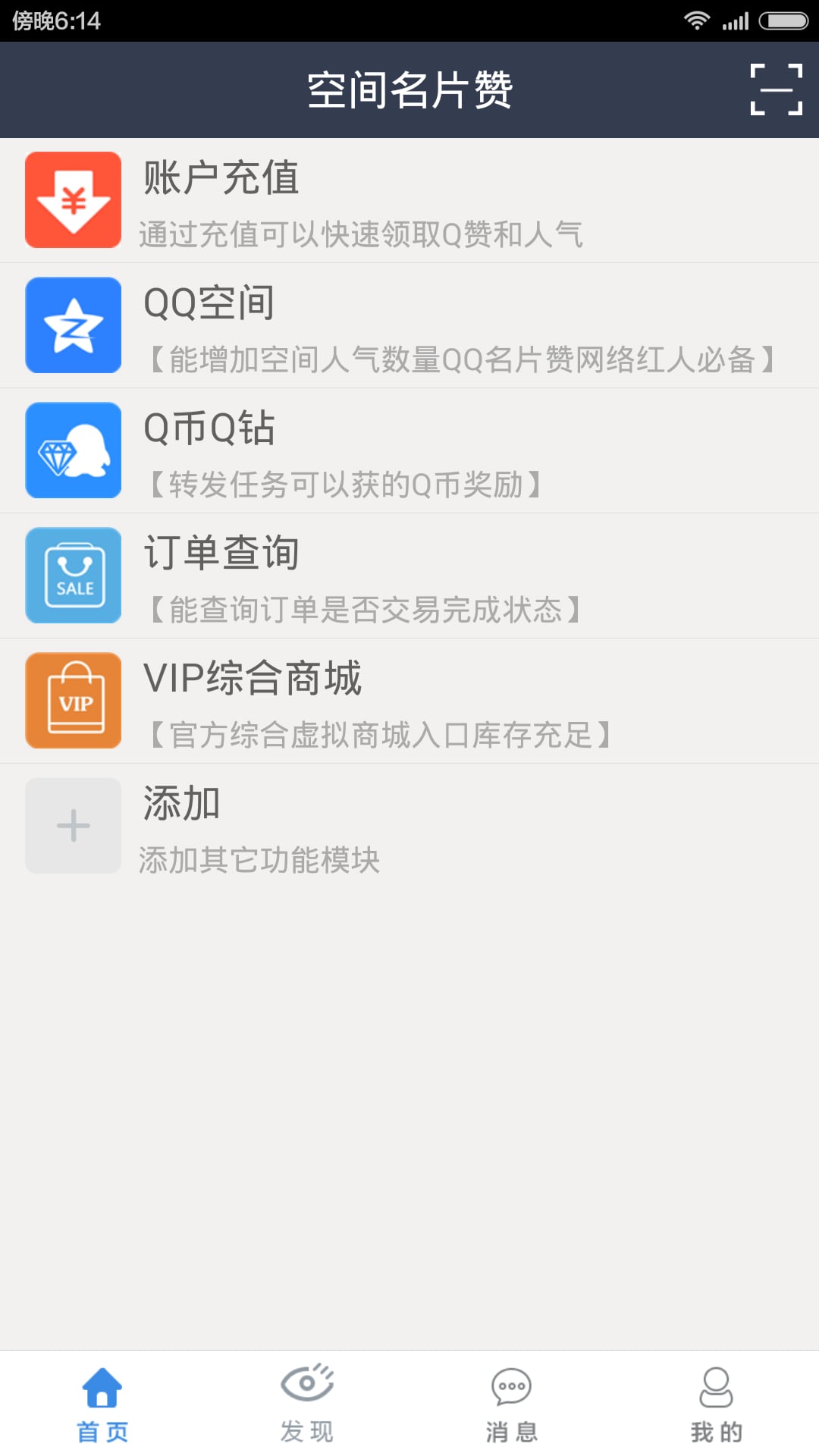
Task: Enter the VIP综合商城 store
Action: point(409,701)
